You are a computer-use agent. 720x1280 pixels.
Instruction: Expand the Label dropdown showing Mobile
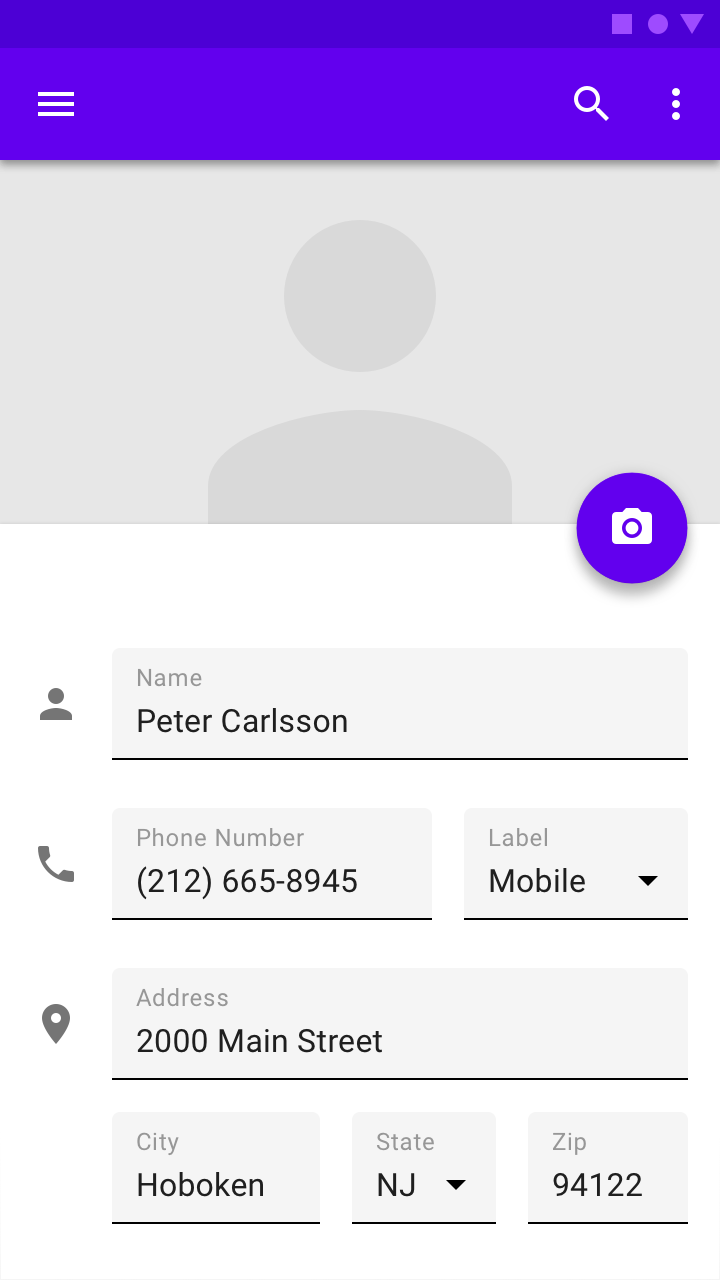[575, 864]
